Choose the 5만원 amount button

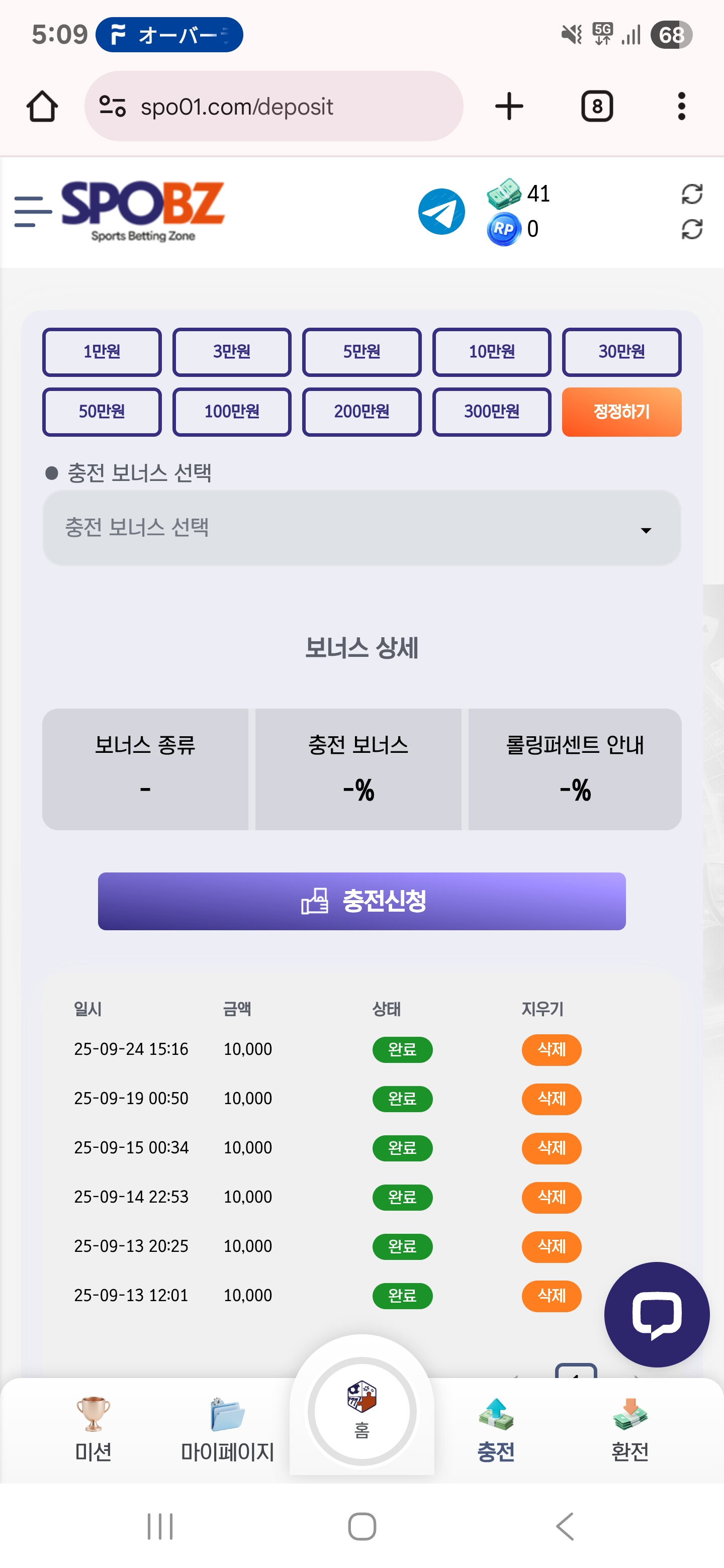click(x=361, y=352)
